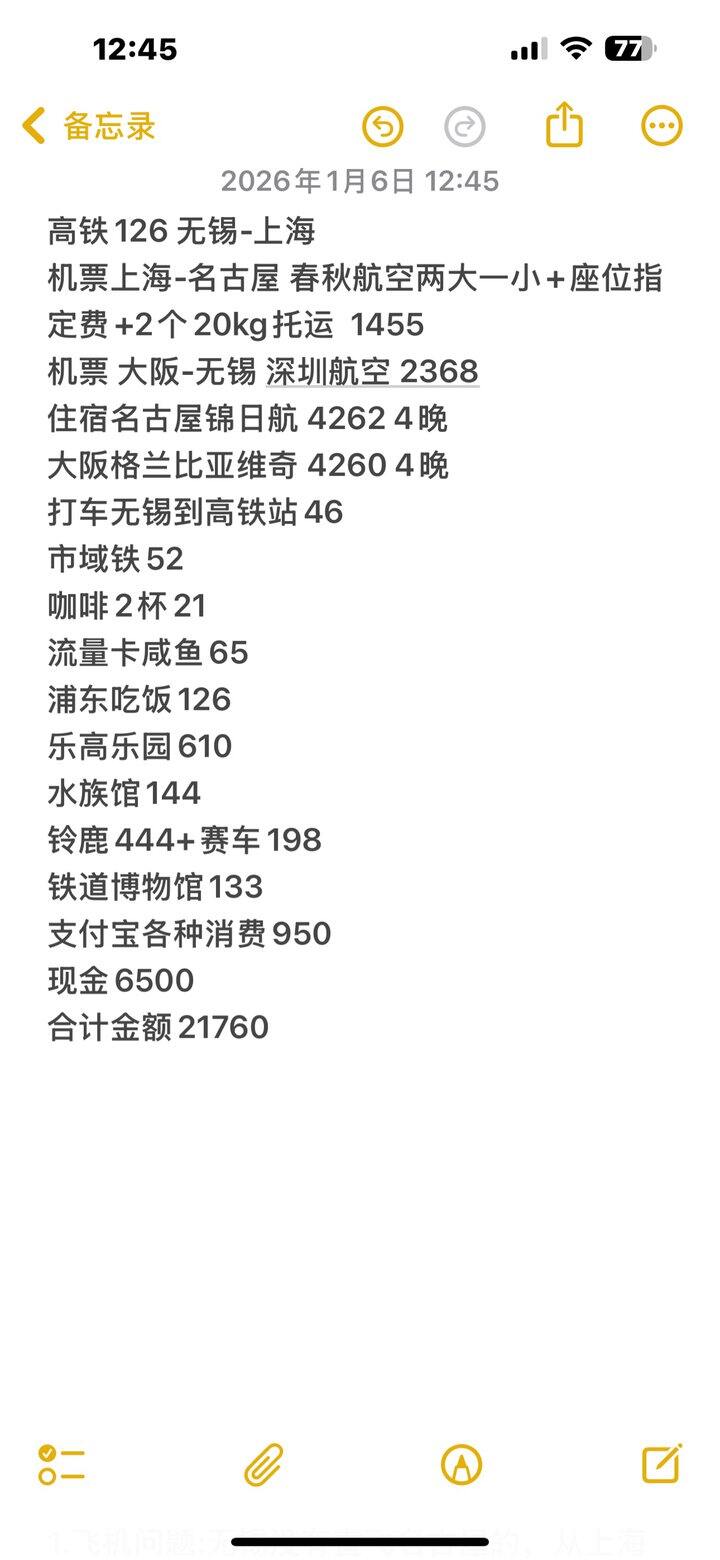Open the Markup pen tool
The image size is (720, 1560).
click(x=459, y=1464)
